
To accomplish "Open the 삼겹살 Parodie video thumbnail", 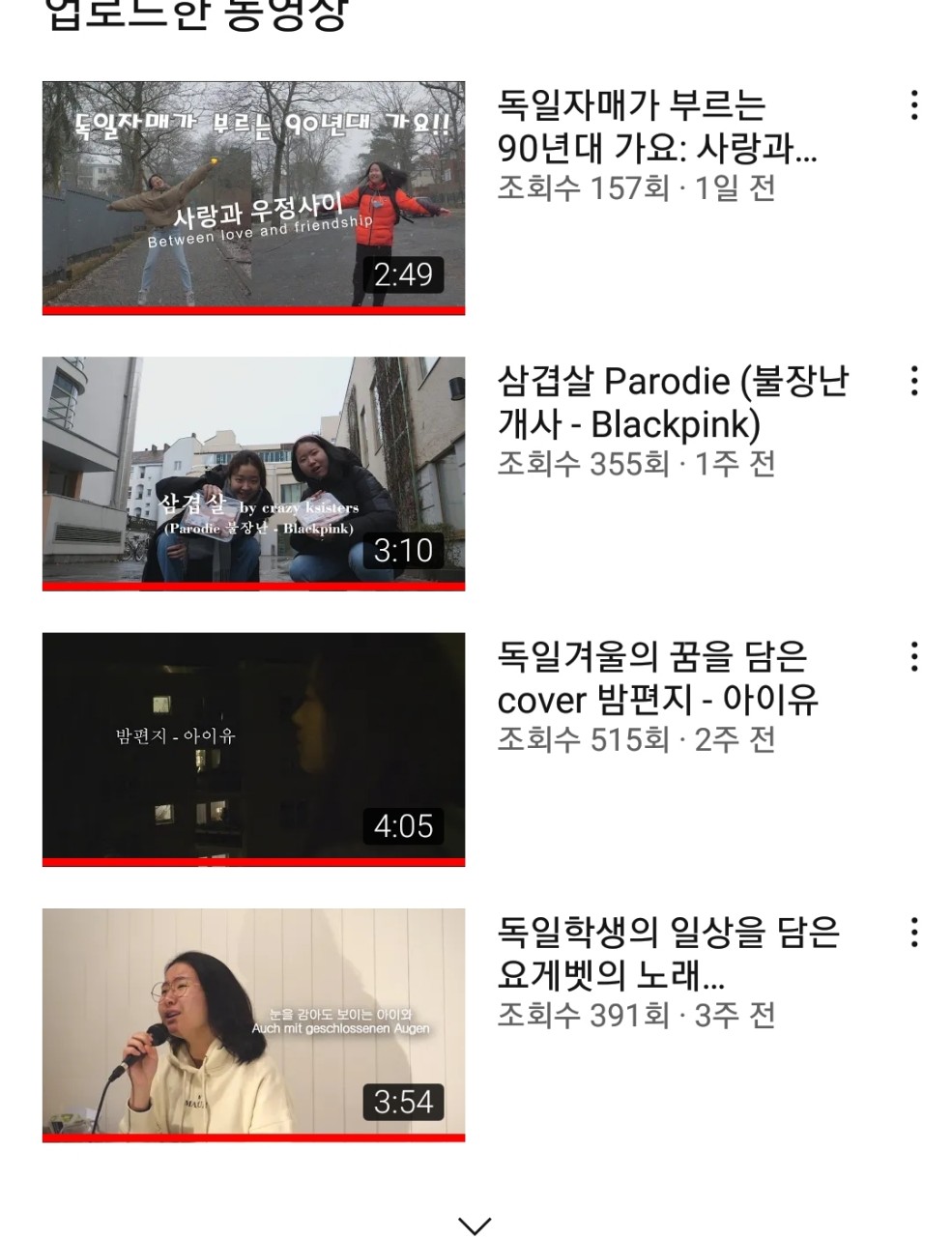I will (253, 473).
